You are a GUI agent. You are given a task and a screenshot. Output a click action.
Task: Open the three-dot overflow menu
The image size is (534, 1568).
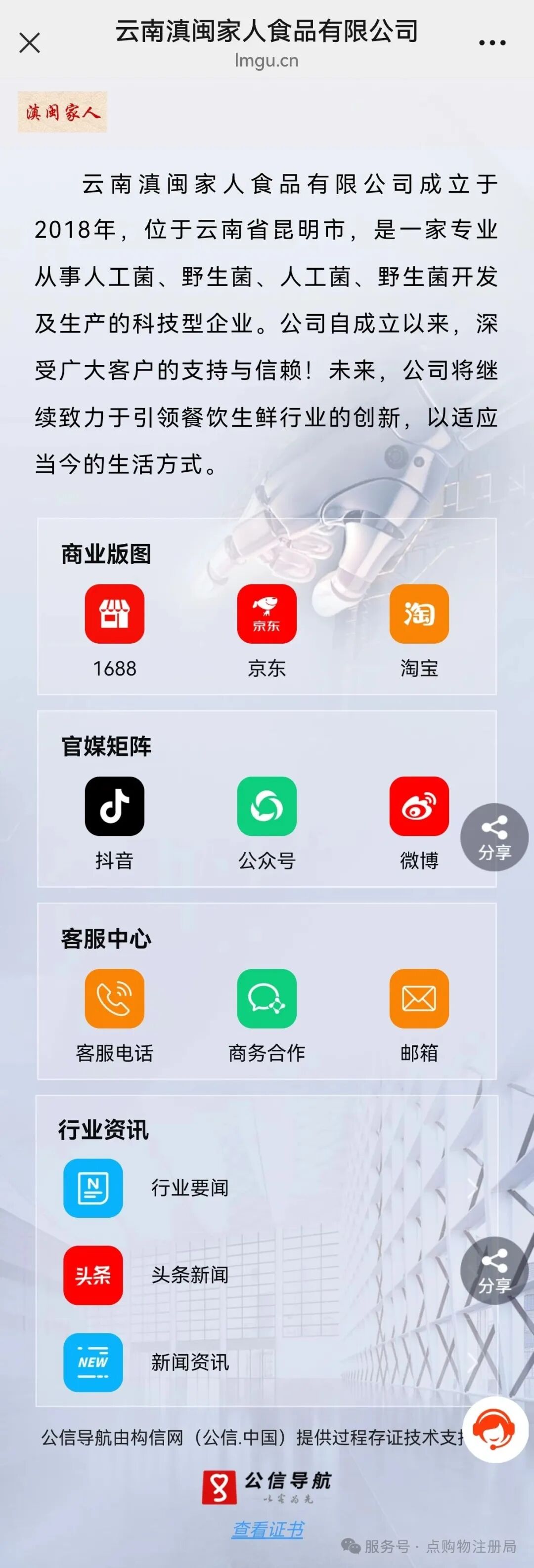click(x=492, y=43)
